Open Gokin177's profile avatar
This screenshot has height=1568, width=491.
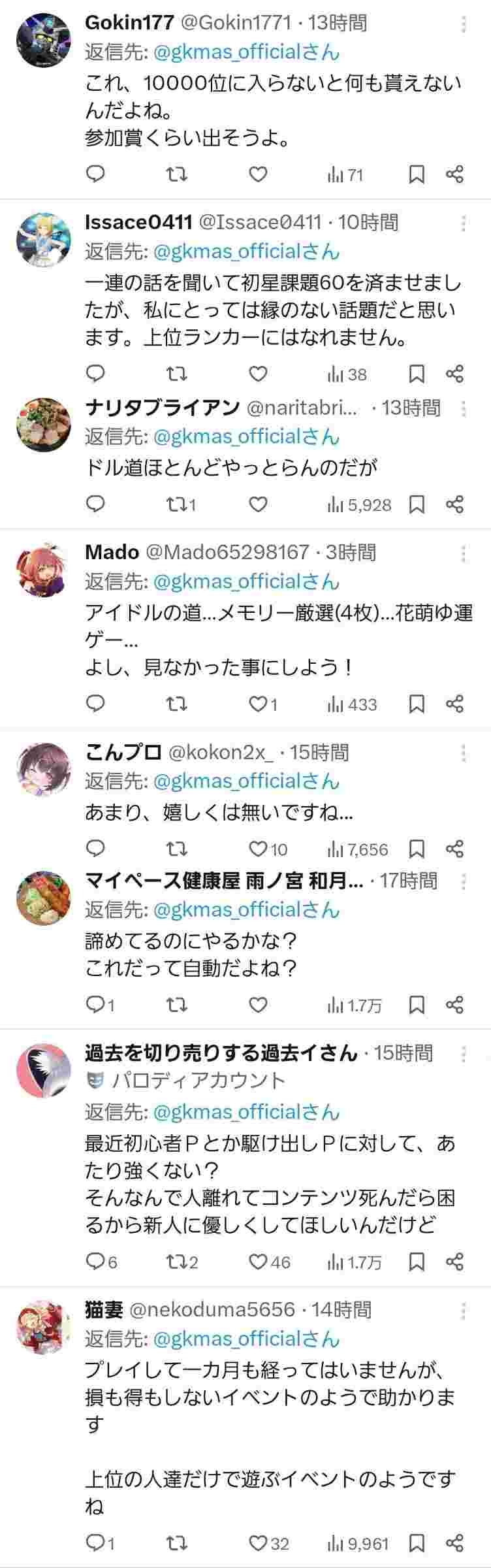(x=42, y=41)
